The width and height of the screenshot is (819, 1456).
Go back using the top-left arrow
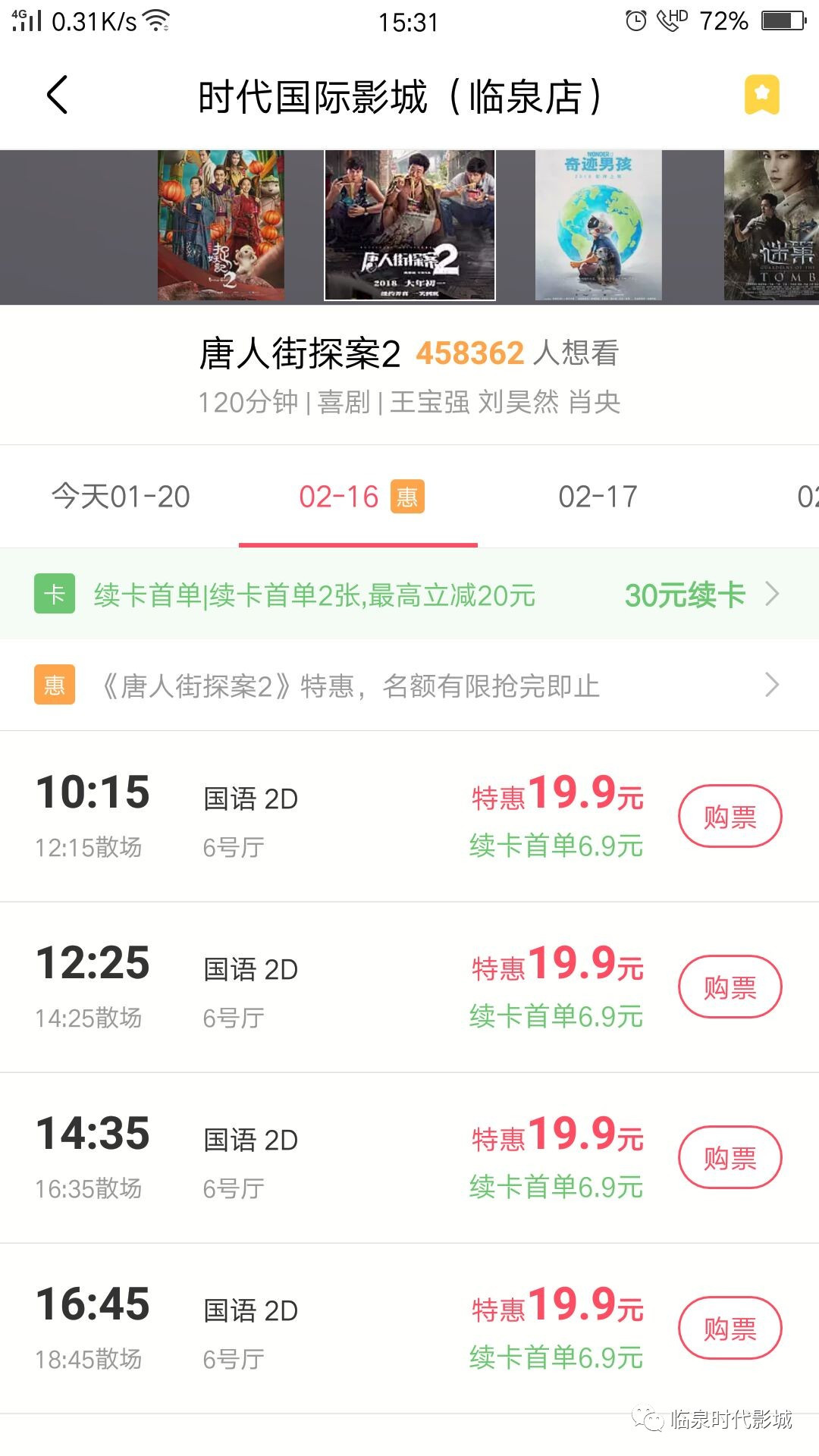click(x=58, y=96)
